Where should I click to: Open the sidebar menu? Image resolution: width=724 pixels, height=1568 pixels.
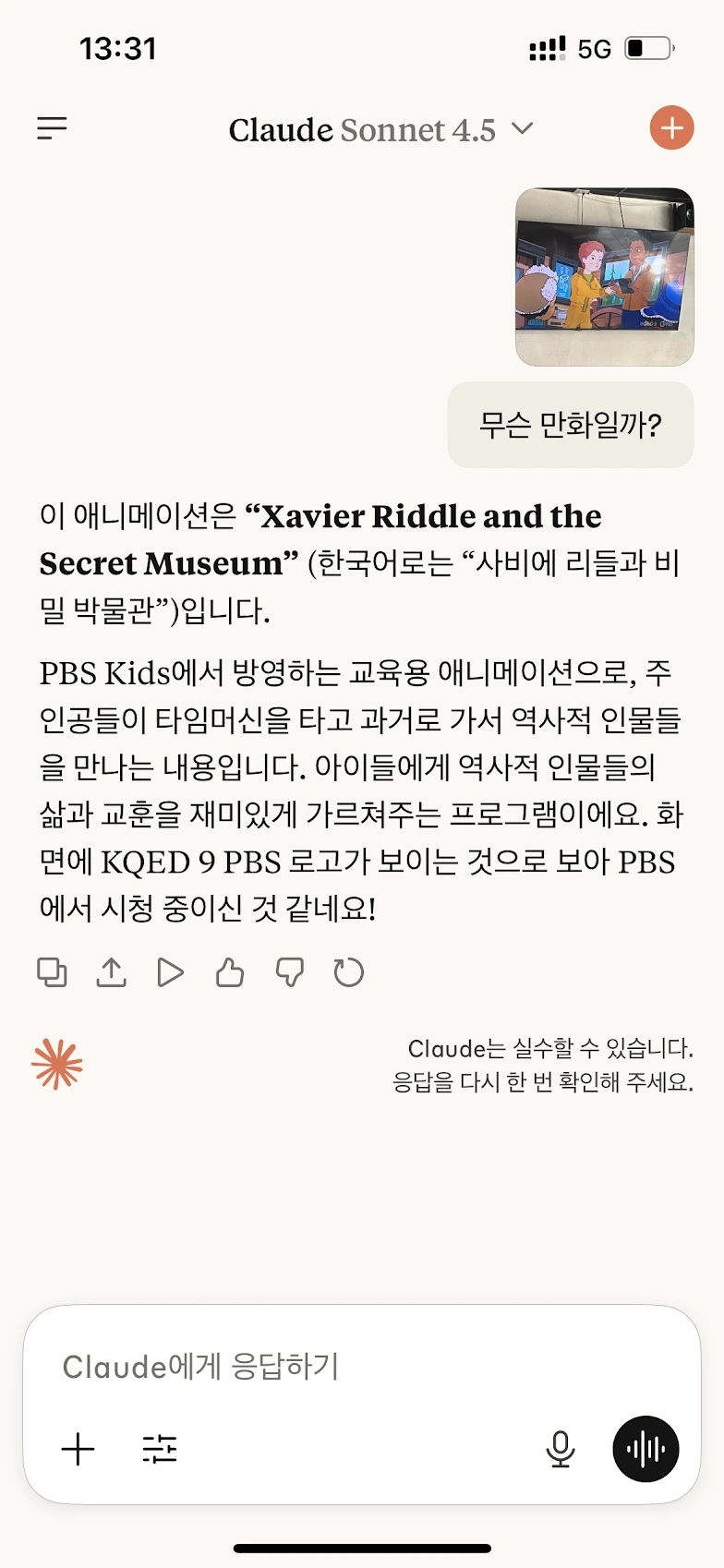tap(52, 128)
